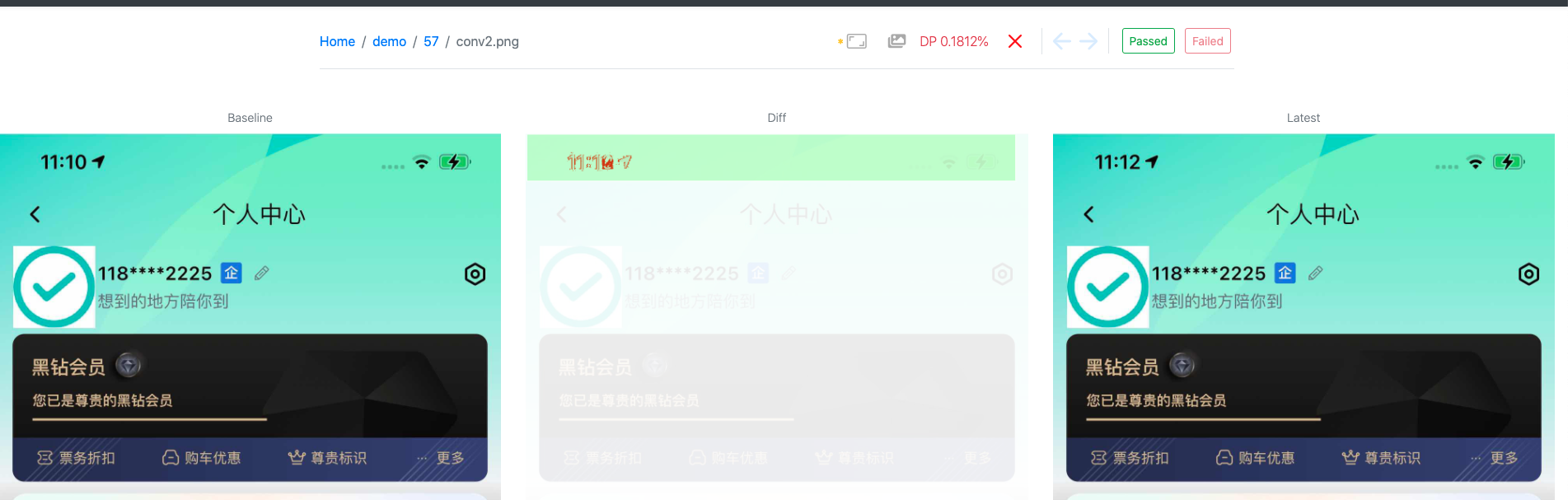Tap the stacked images icon
The height and width of the screenshot is (500, 1568).
[896, 41]
